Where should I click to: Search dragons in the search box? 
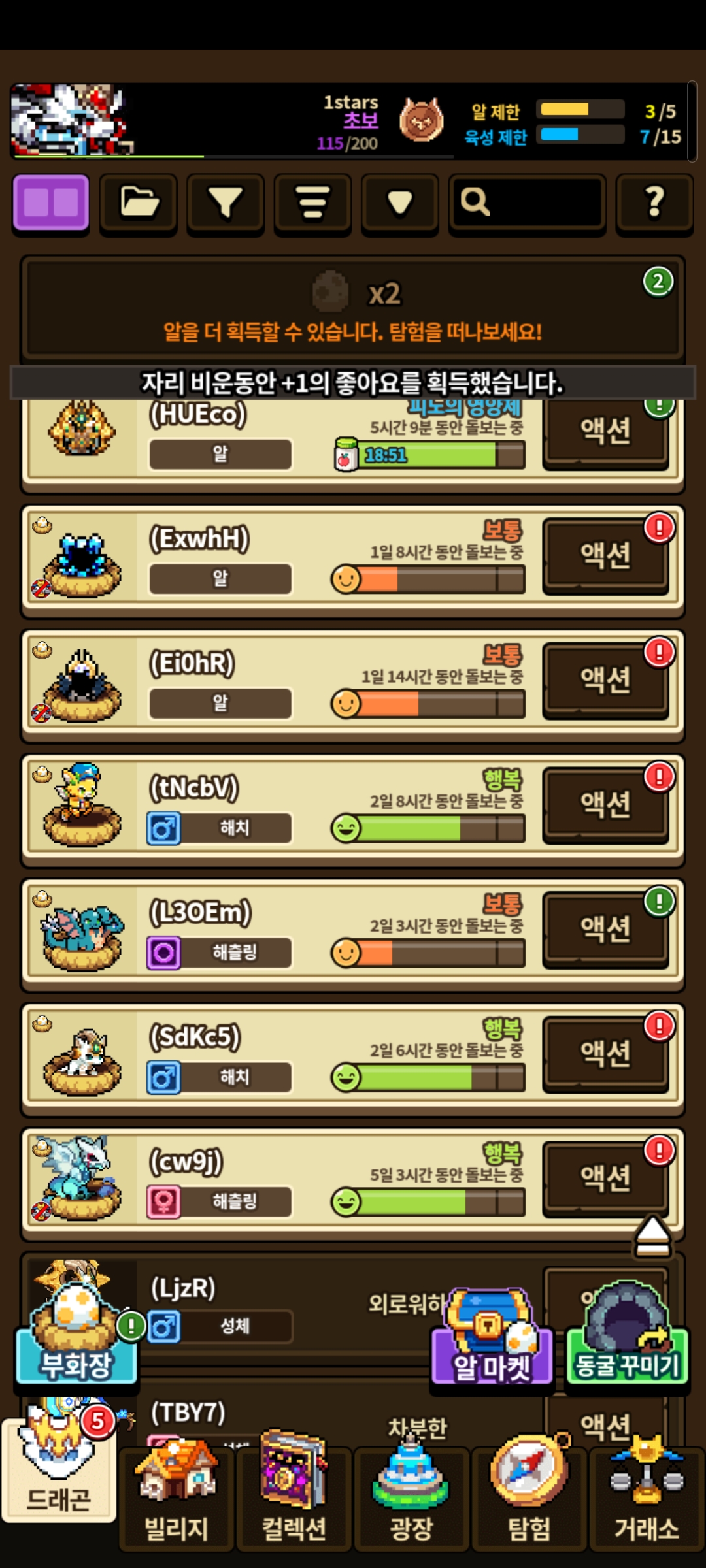[x=527, y=203]
